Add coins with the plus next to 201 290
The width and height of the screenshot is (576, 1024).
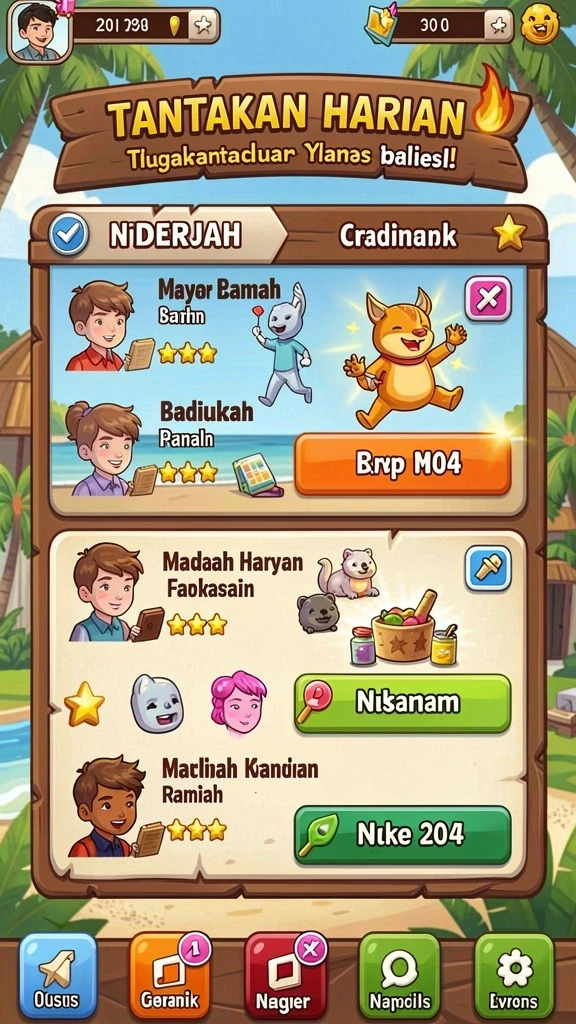point(203,25)
